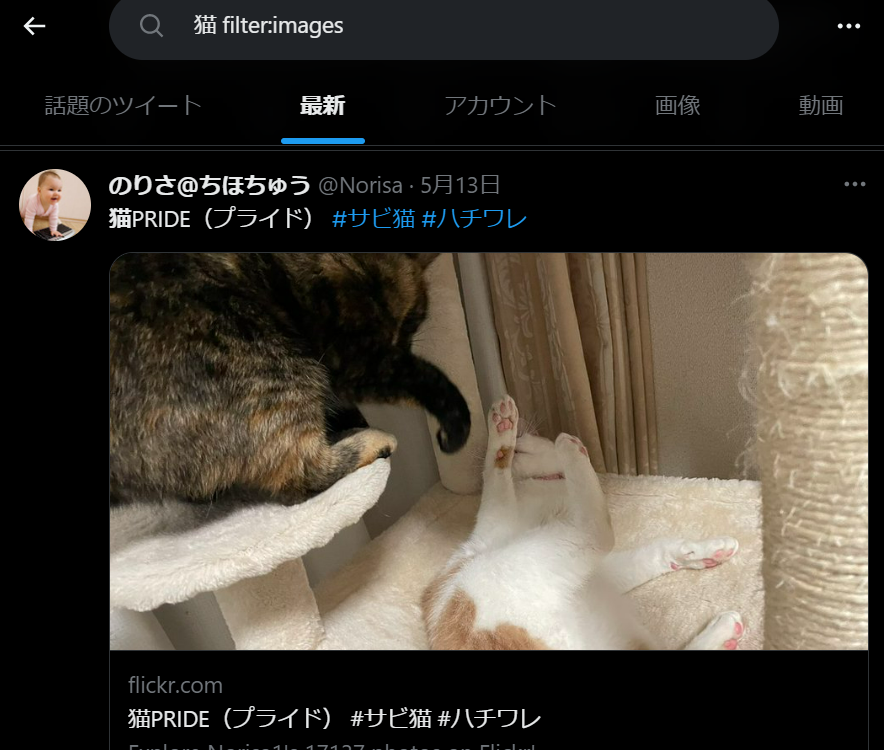The width and height of the screenshot is (884, 750).
Task: Open more options on Norisa's tweet
Action: pos(854,184)
